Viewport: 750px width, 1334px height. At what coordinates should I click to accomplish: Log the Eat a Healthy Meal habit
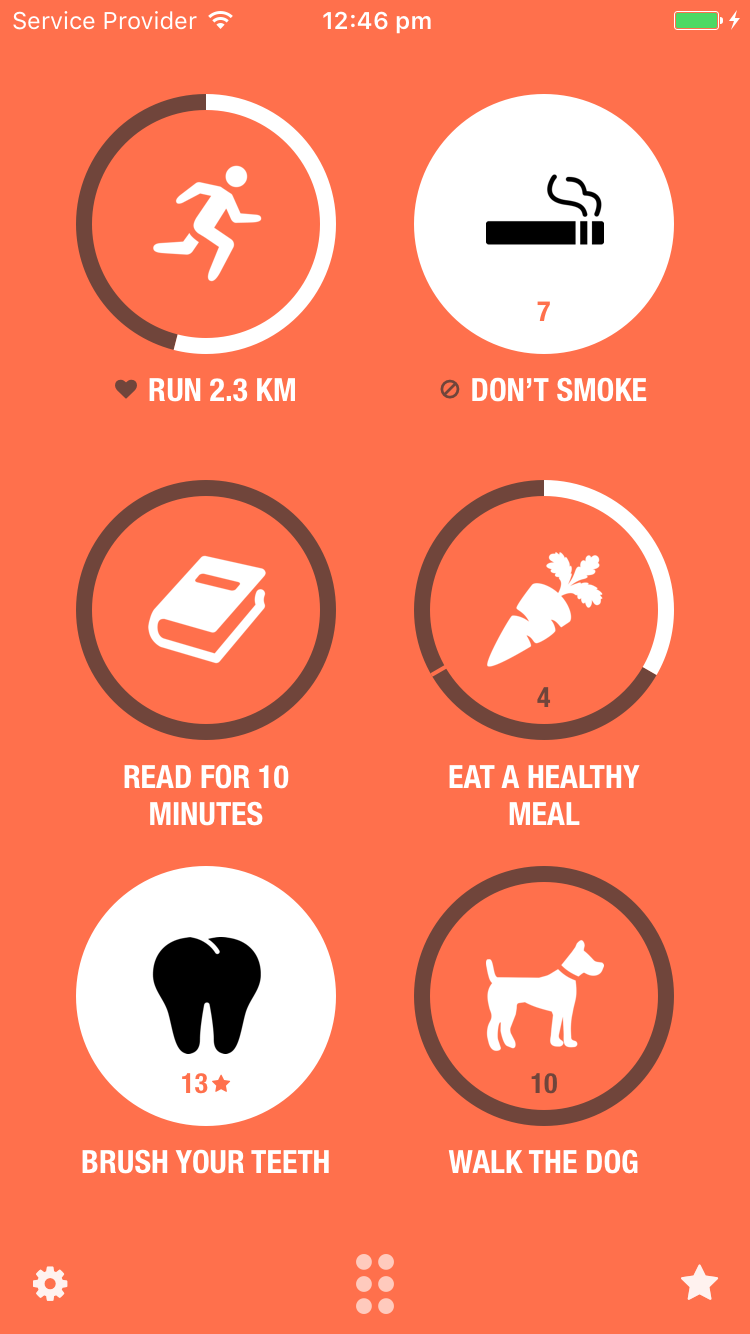click(x=544, y=610)
